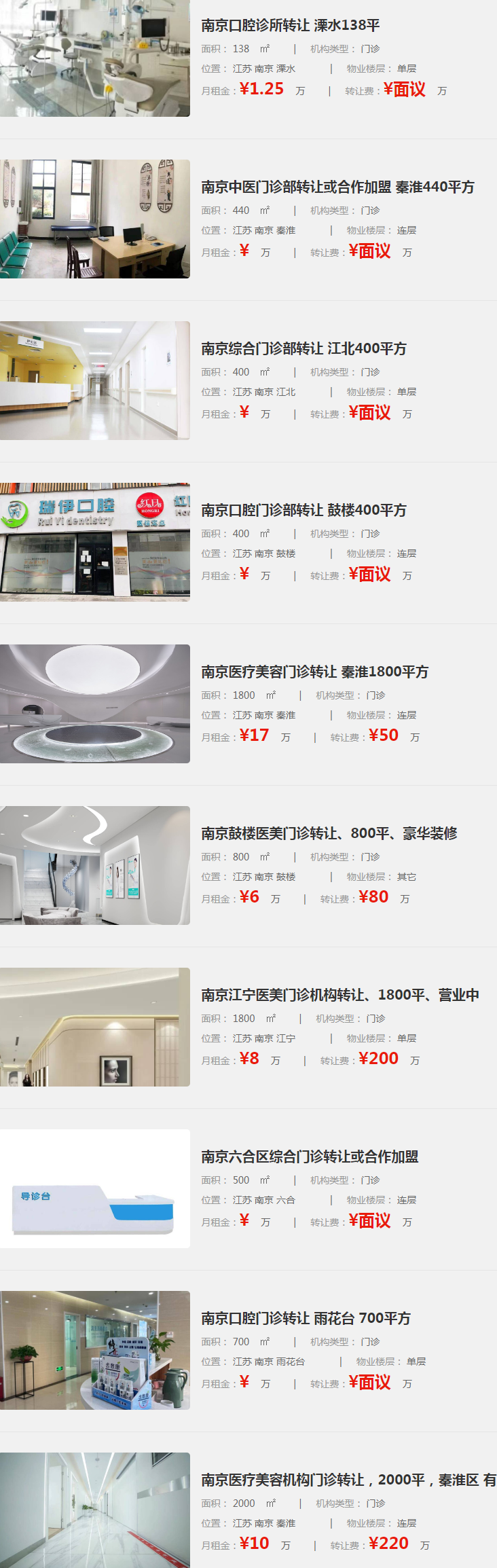Open listing 南京口腔门诊转让 雨花台 700平方
497x1568 pixels.
tap(306, 1319)
